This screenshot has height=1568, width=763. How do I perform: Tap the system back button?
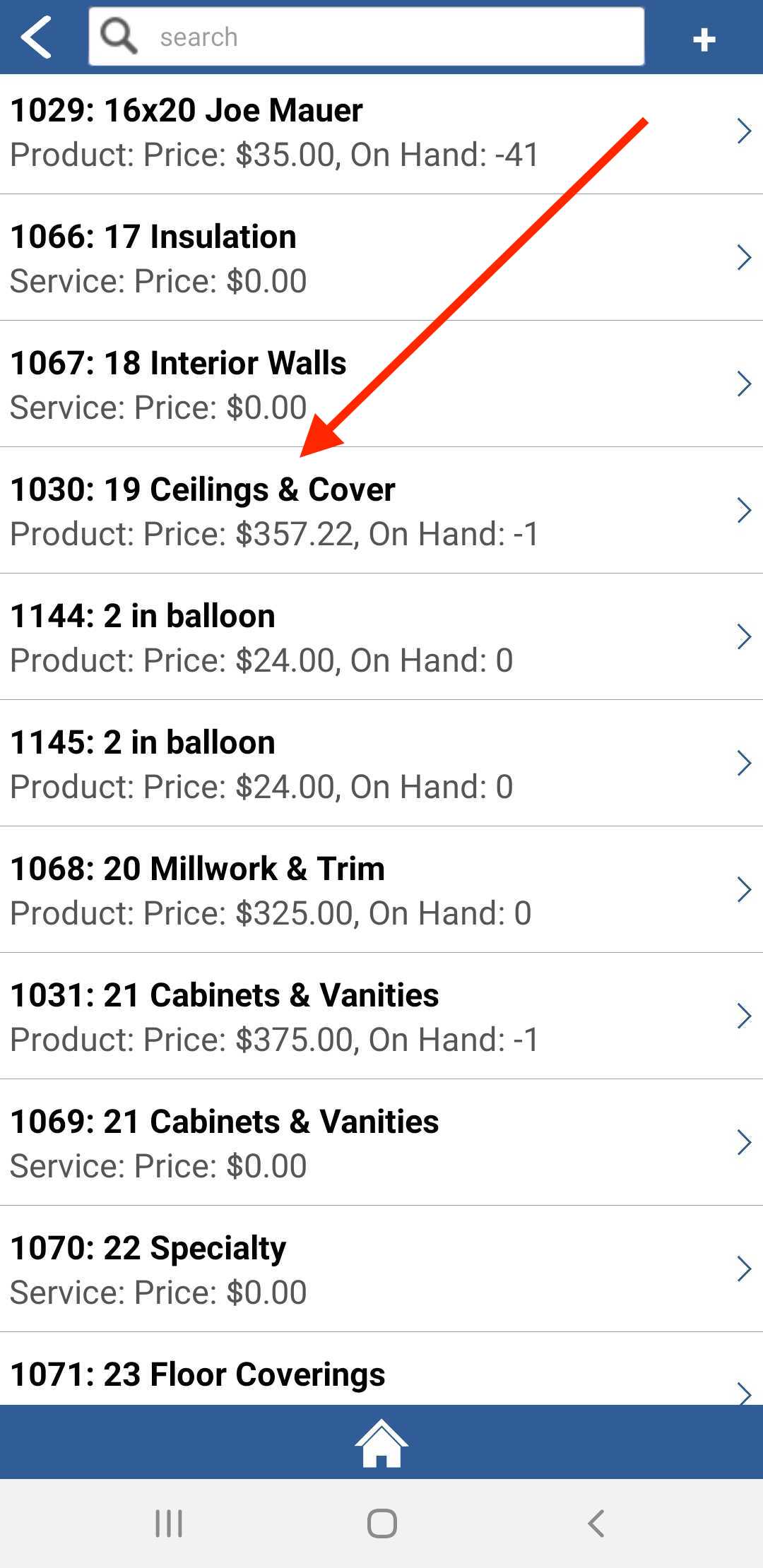(596, 1524)
